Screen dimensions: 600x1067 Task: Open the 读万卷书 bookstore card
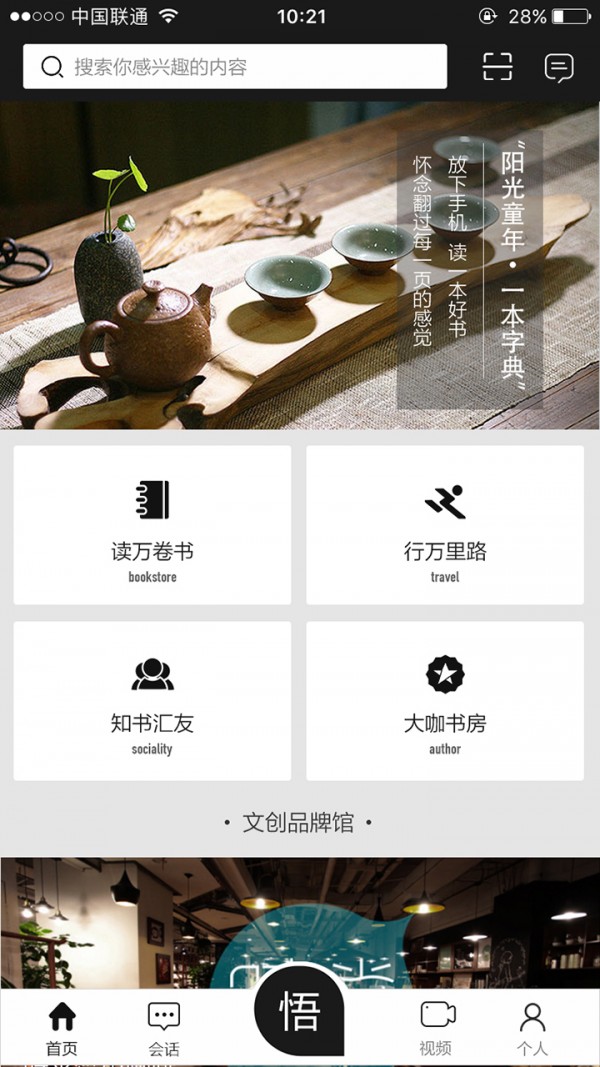(152, 525)
